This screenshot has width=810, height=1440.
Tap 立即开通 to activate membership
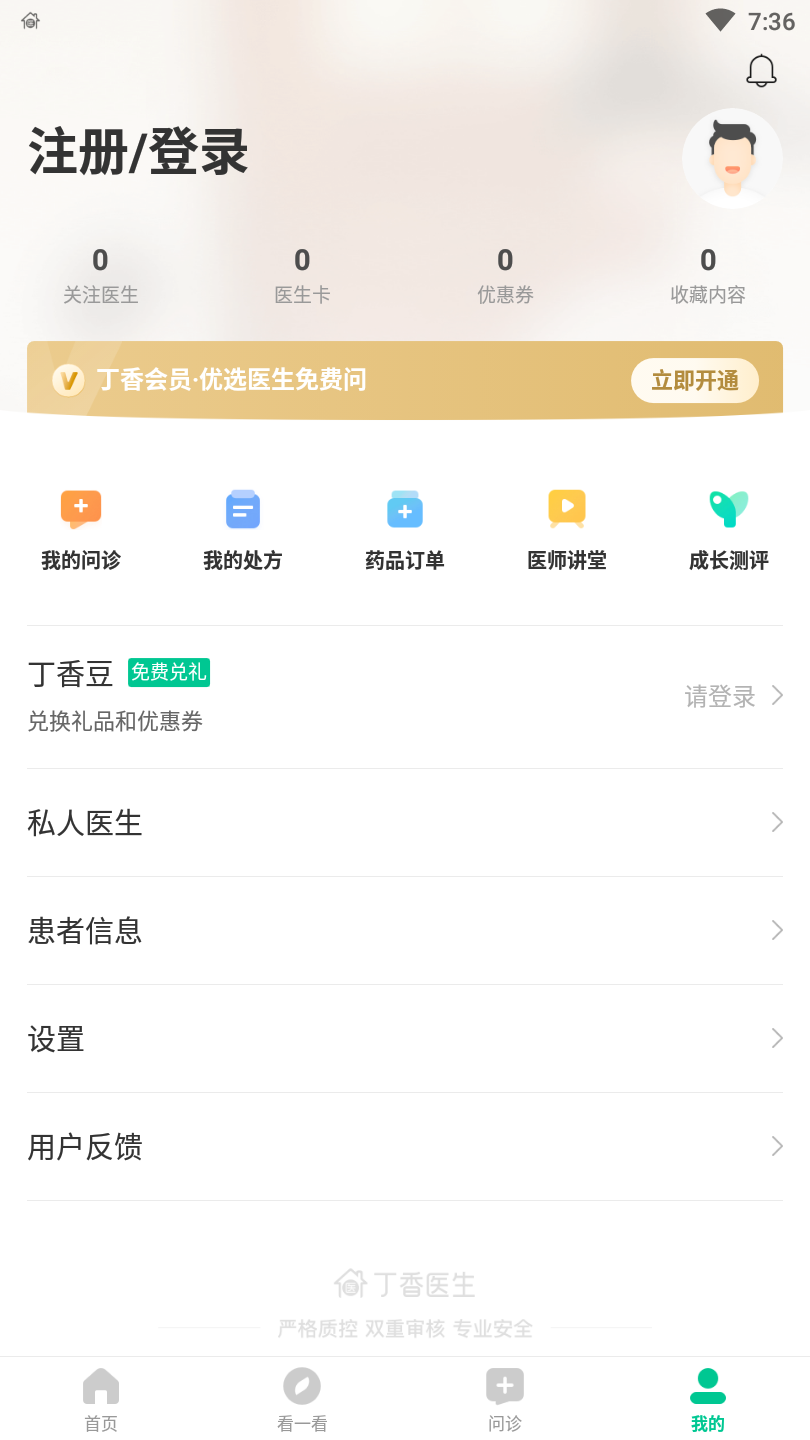point(694,380)
